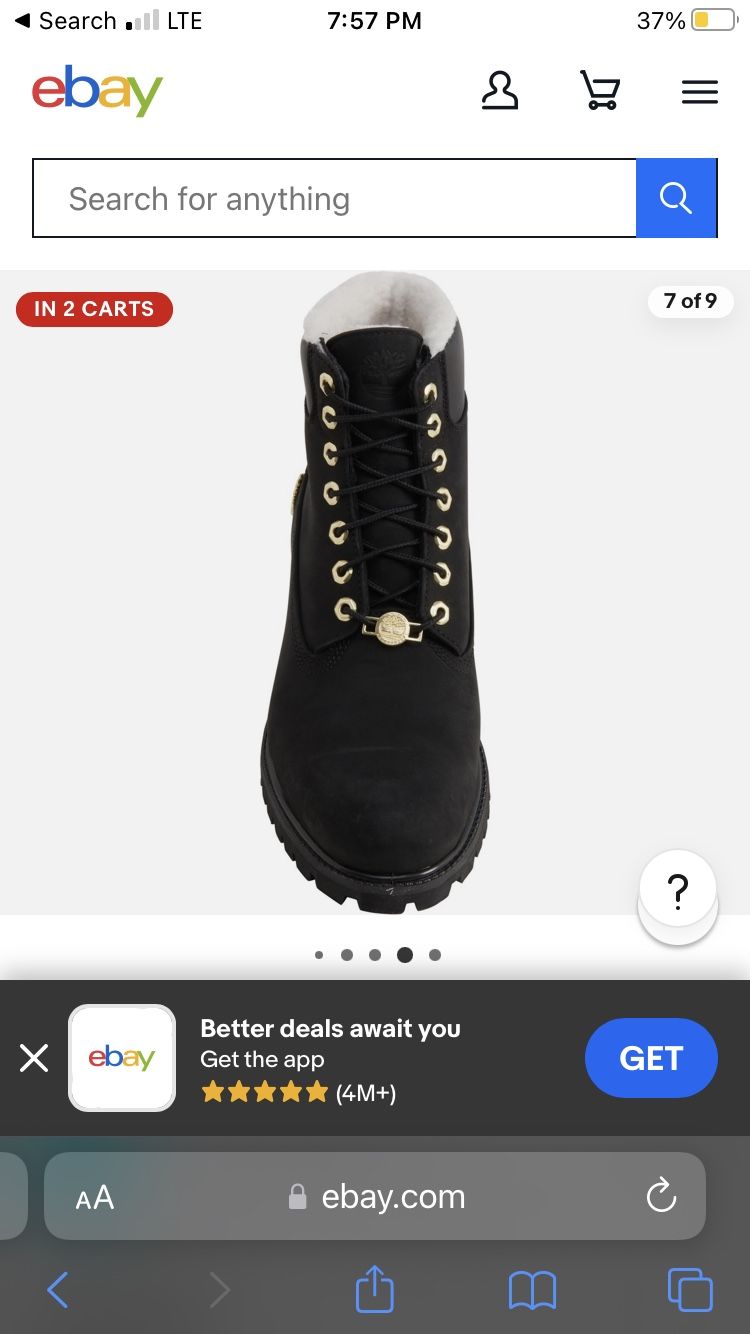750x1334 pixels.
Task: Open the AA reader options in Safari
Action: 95,1197
